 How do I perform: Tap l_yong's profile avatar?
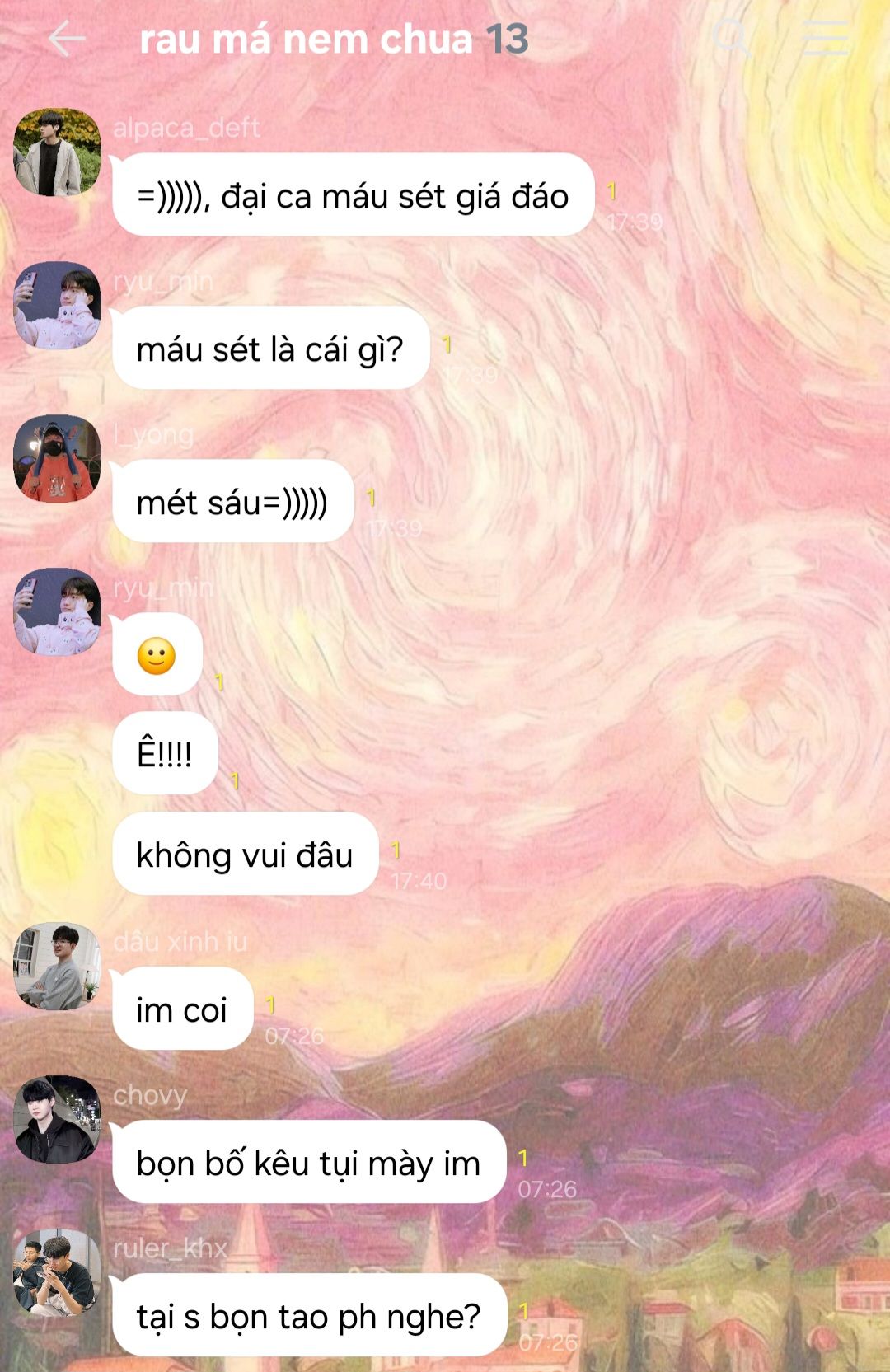pyautogui.click(x=58, y=459)
